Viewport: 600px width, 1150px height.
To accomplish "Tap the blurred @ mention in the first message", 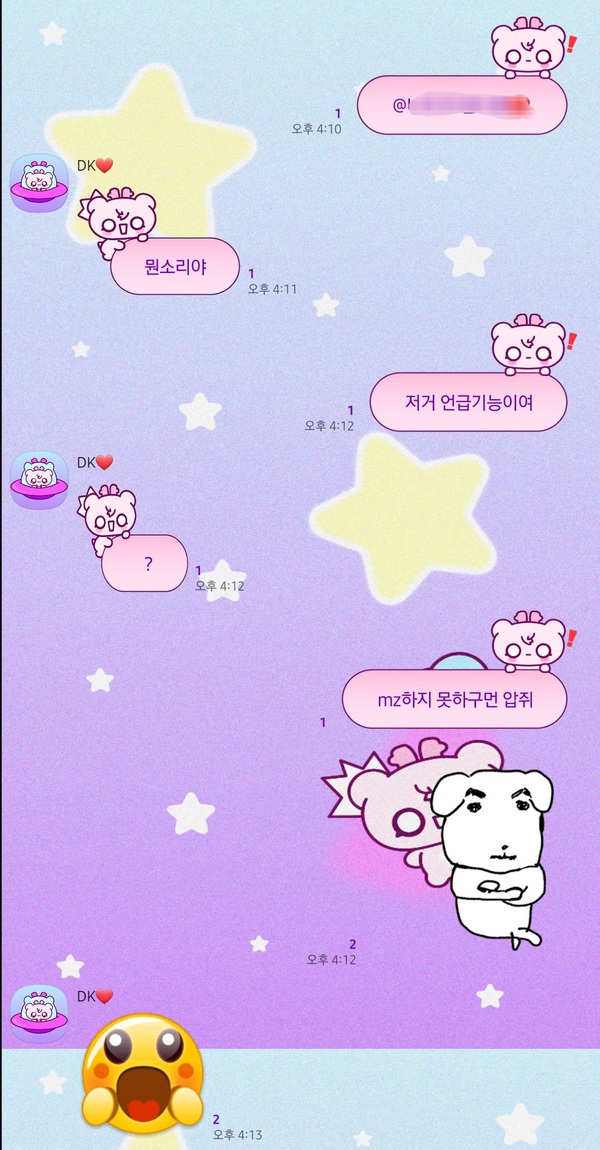I will coord(461,105).
